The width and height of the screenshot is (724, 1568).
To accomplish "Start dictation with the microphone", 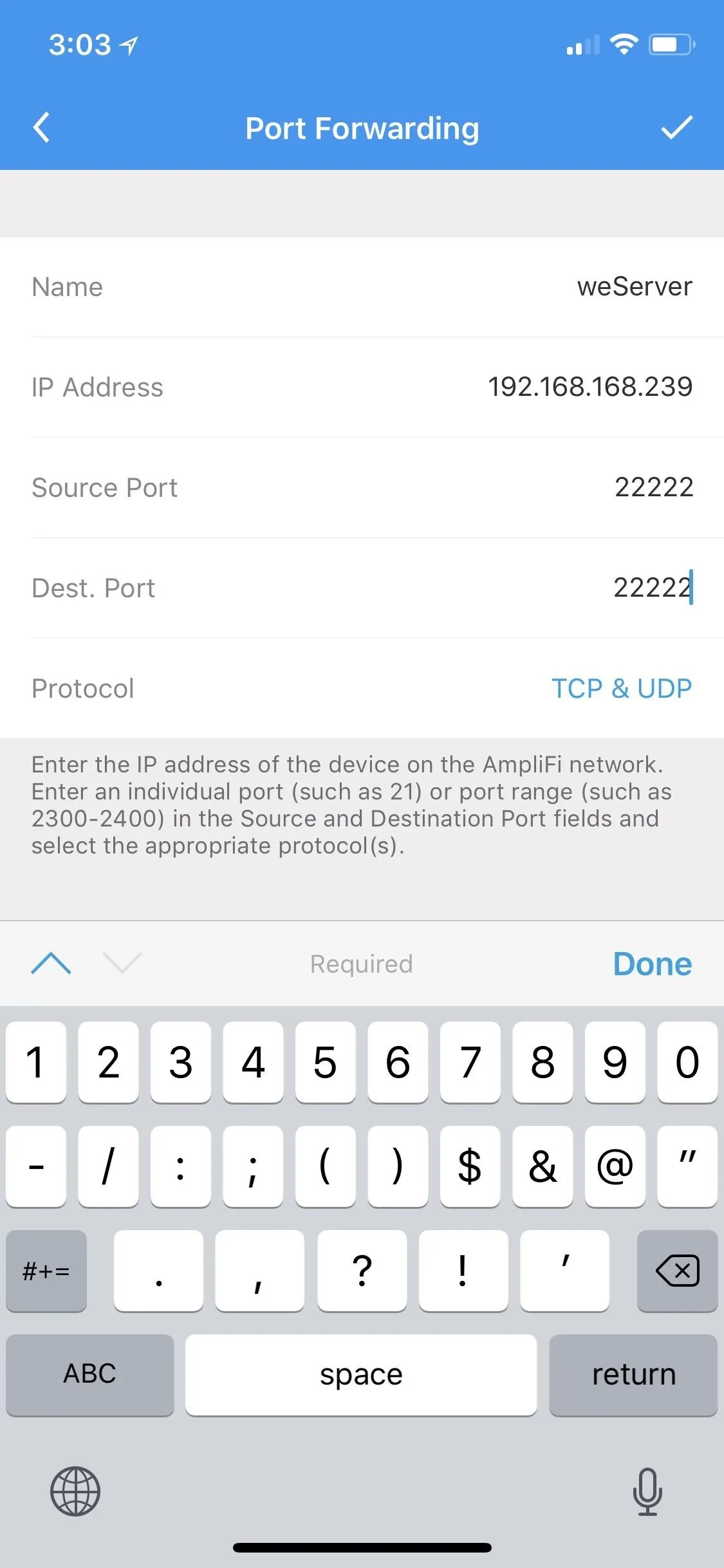I will (x=647, y=1491).
